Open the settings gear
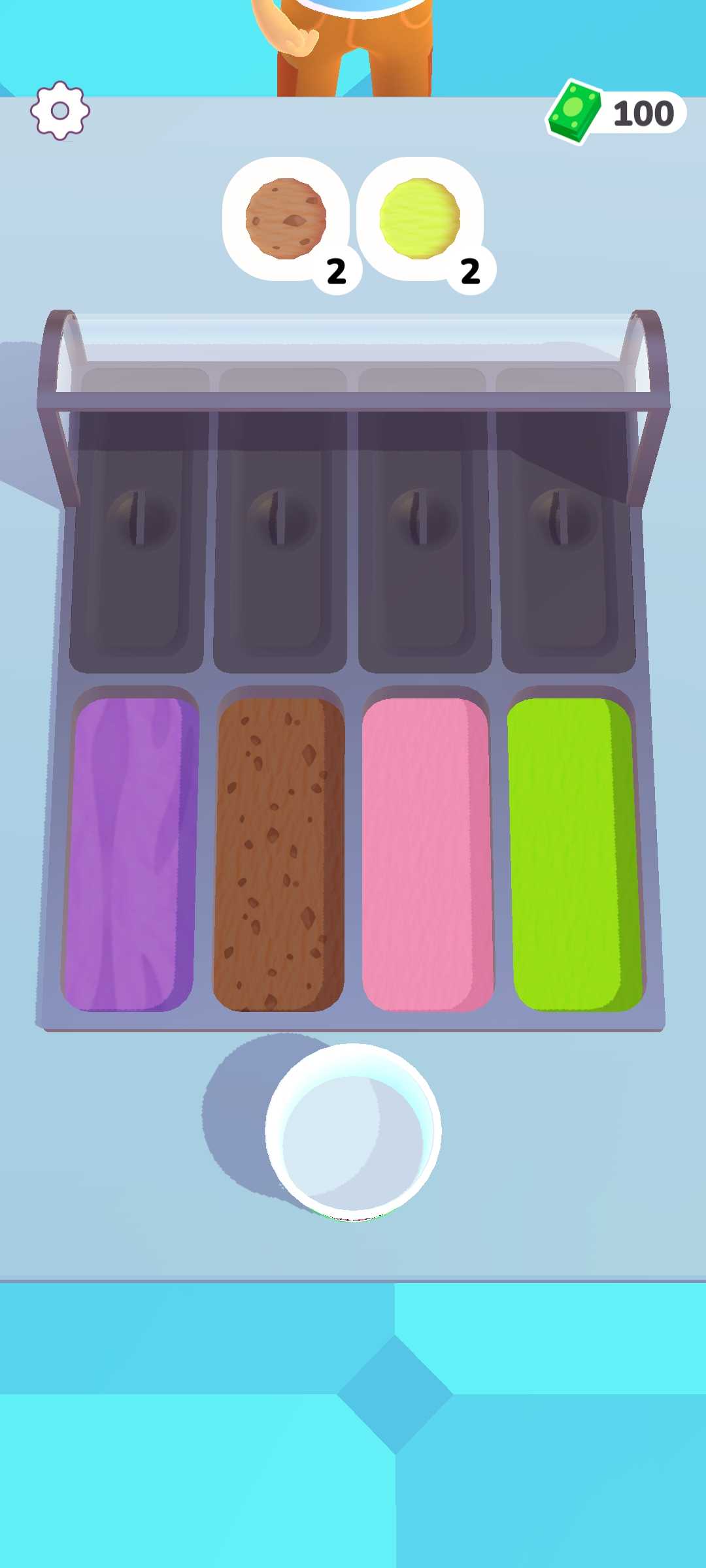The image size is (706, 1568). (59, 110)
